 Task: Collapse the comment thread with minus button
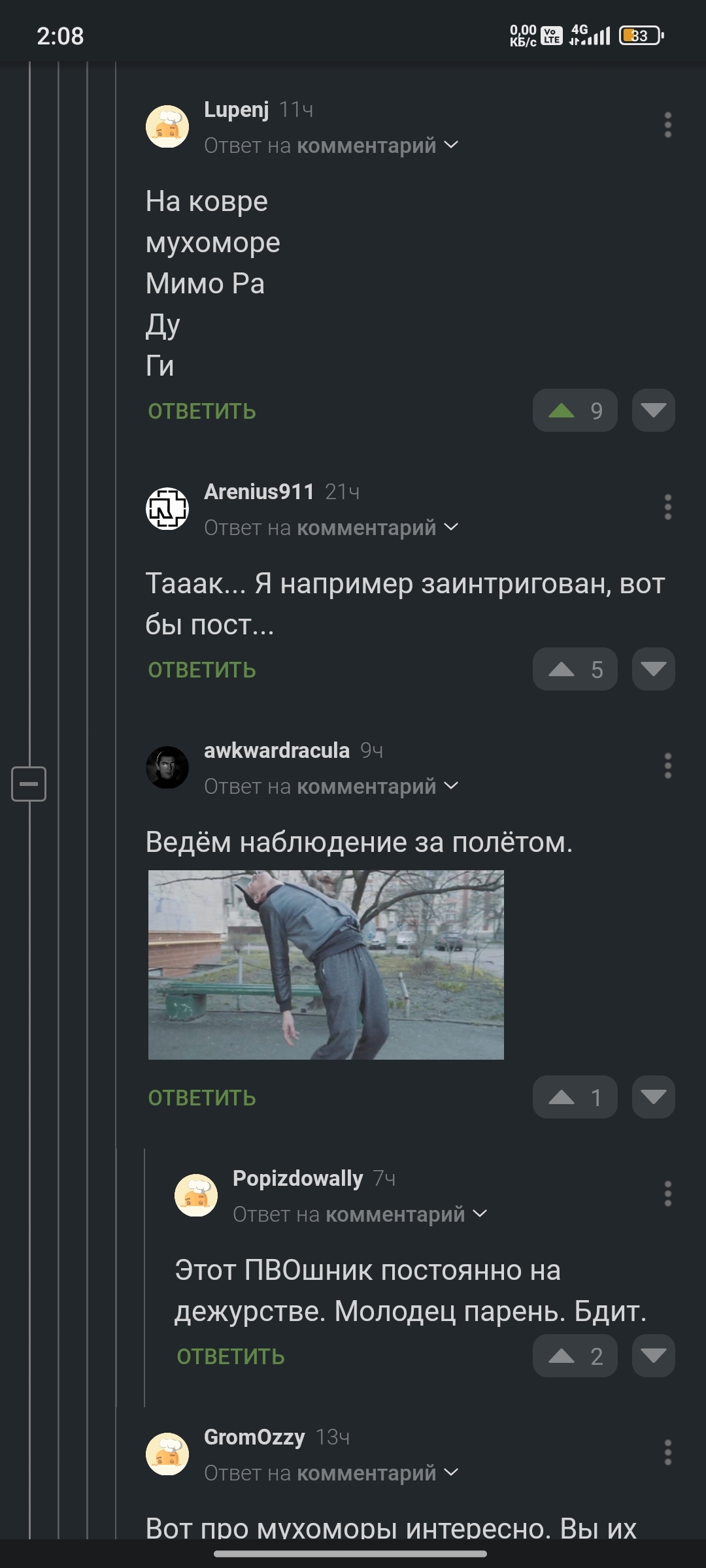[x=29, y=783]
